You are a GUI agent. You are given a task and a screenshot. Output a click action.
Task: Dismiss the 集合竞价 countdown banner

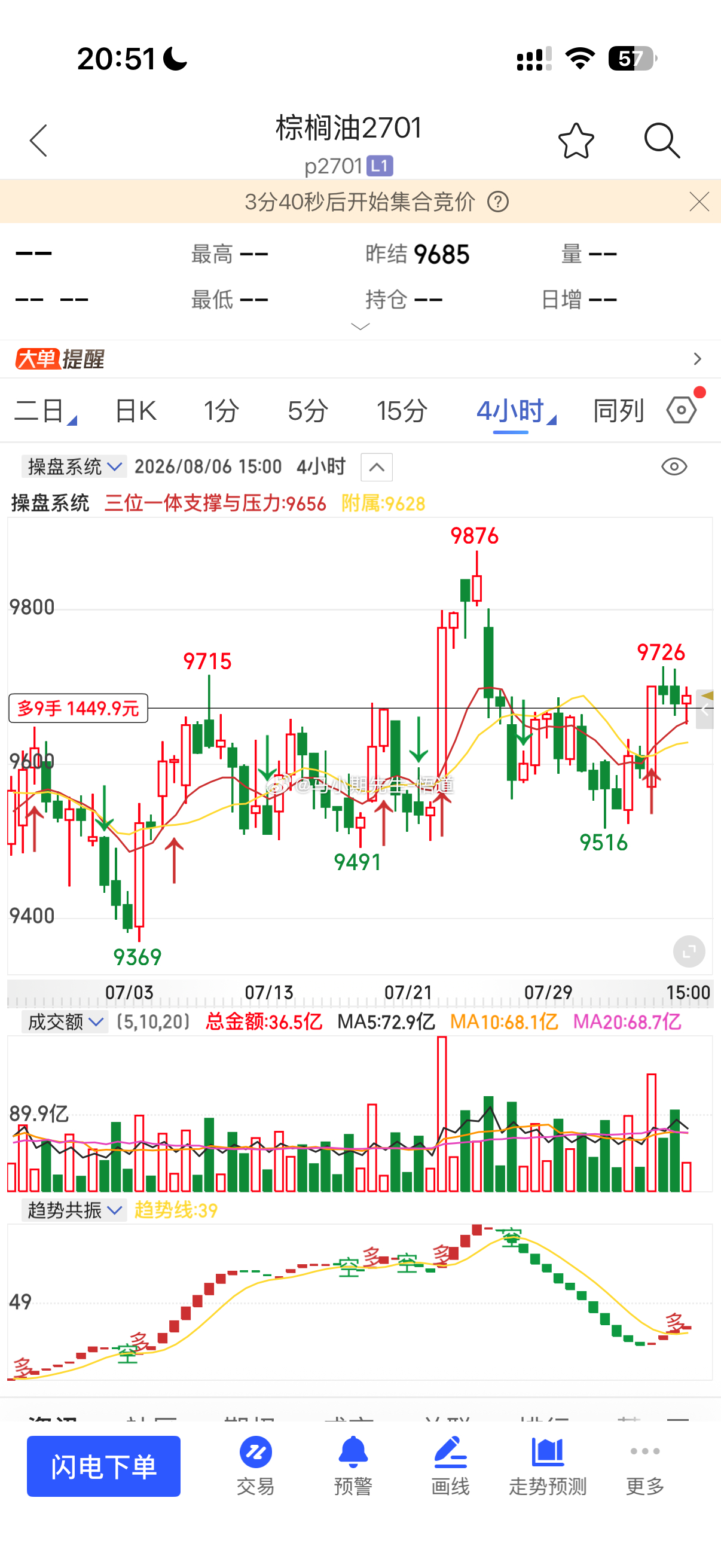[x=699, y=202]
